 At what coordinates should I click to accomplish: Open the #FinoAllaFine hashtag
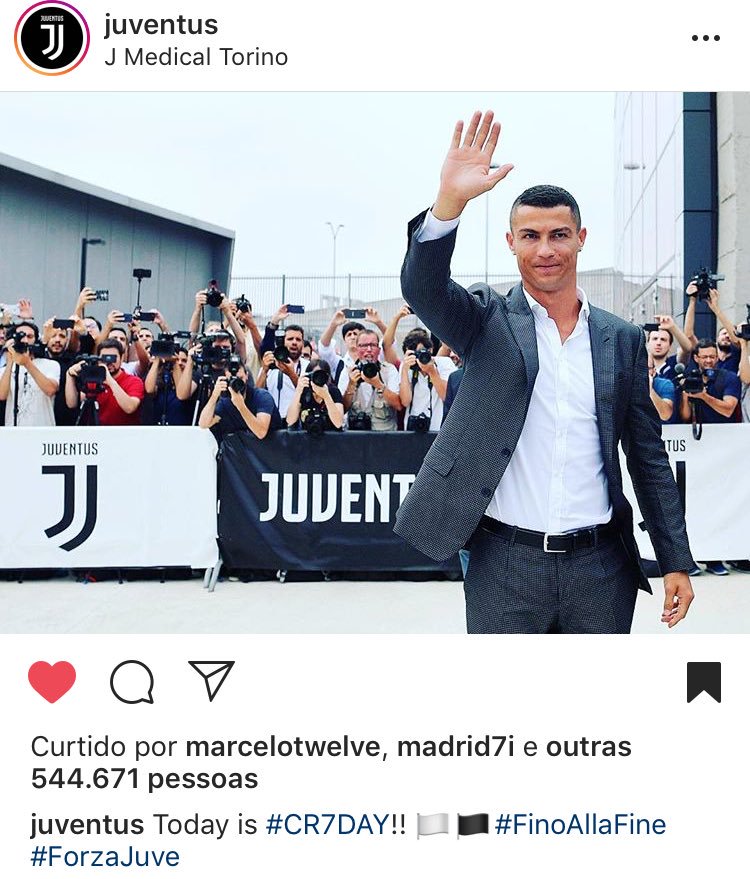tap(580, 825)
